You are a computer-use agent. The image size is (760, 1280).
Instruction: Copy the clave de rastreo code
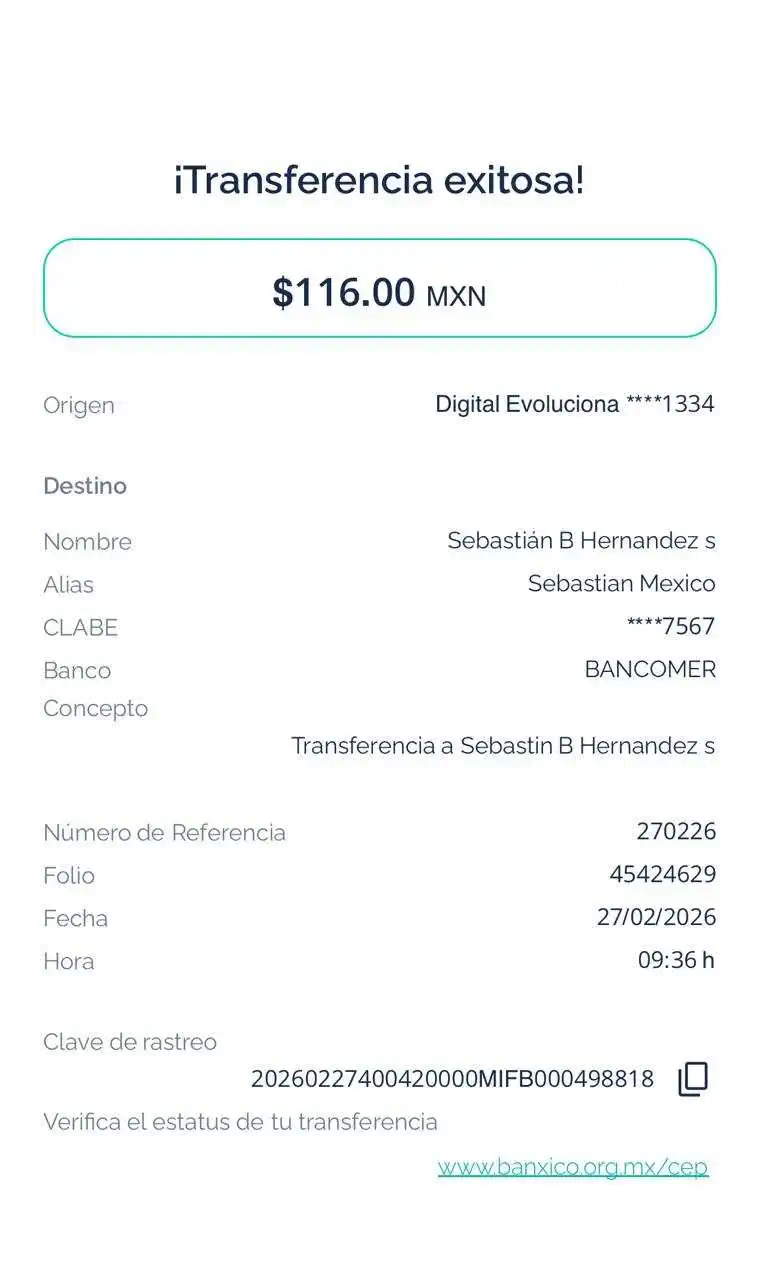point(693,1078)
